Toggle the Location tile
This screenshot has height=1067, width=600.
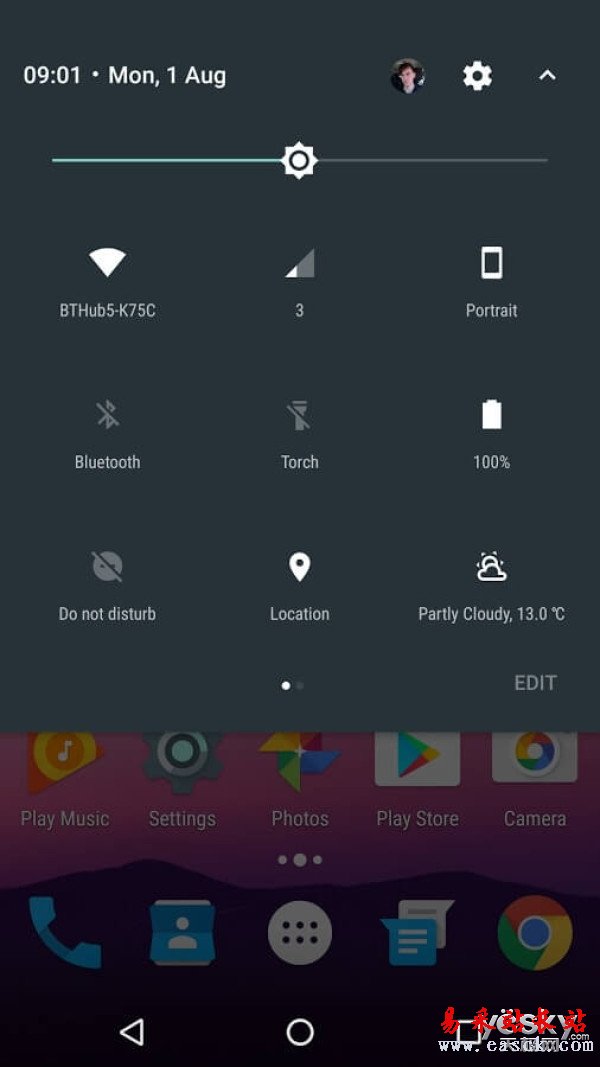click(299, 587)
